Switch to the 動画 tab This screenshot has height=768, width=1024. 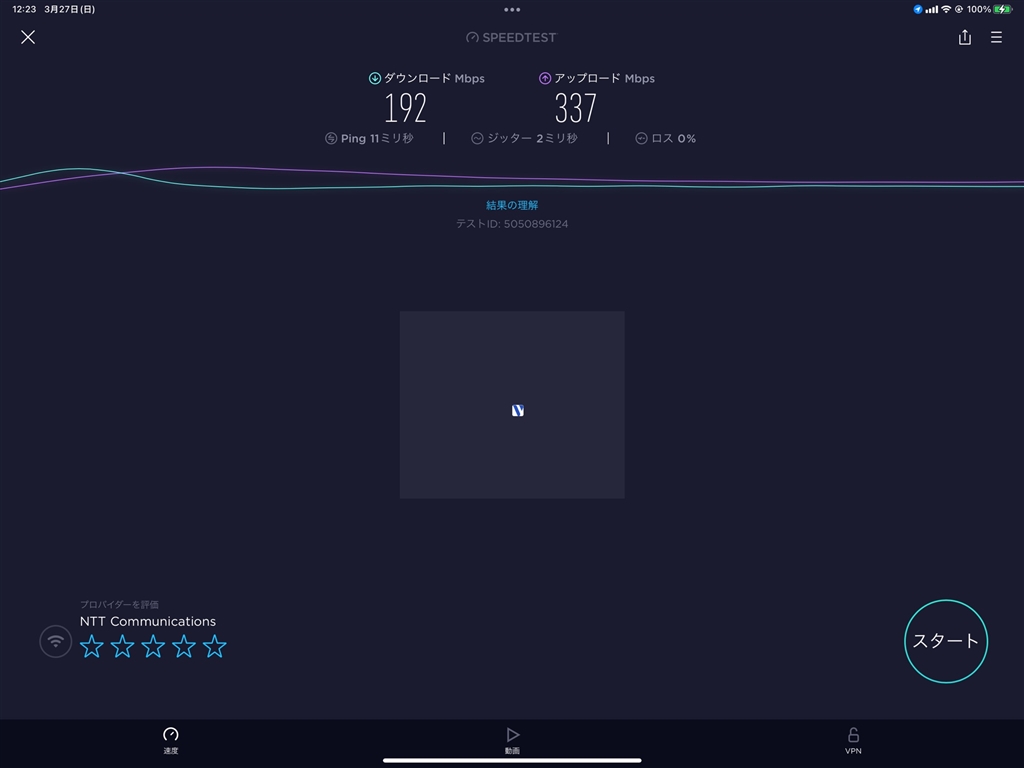pyautogui.click(x=512, y=740)
